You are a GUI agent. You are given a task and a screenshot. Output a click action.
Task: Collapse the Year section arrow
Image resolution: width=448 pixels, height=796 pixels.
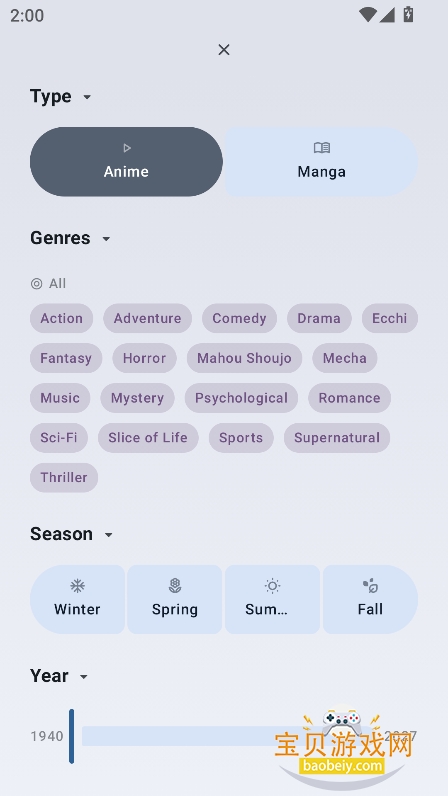[84, 677]
